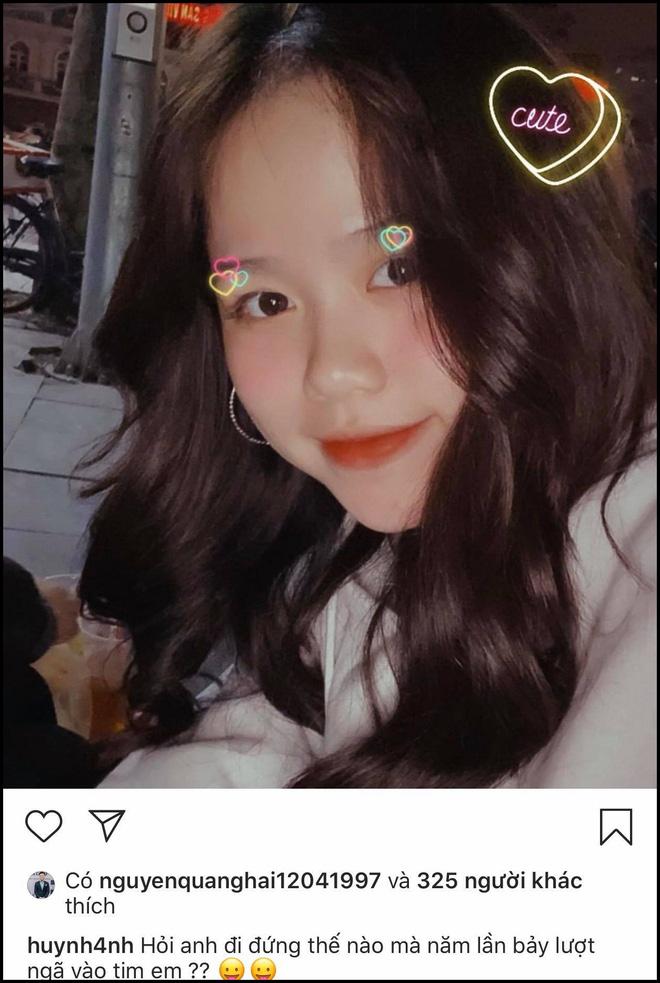Tap the liker's small profile avatar
Image resolution: width=660 pixels, height=983 pixels.
point(41,883)
